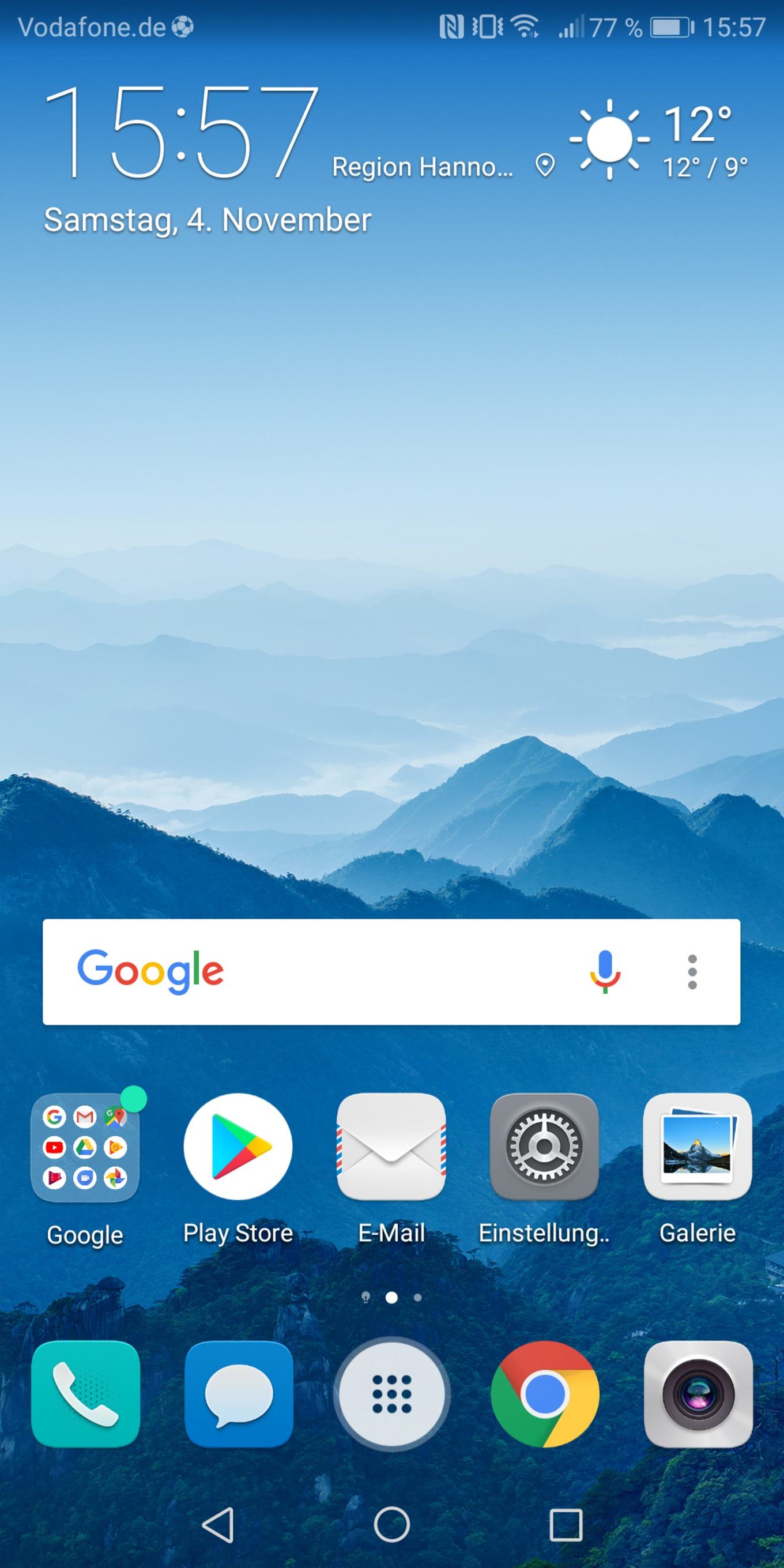Launch the Play Store app
This screenshot has width=784, height=1568.
point(238,1147)
